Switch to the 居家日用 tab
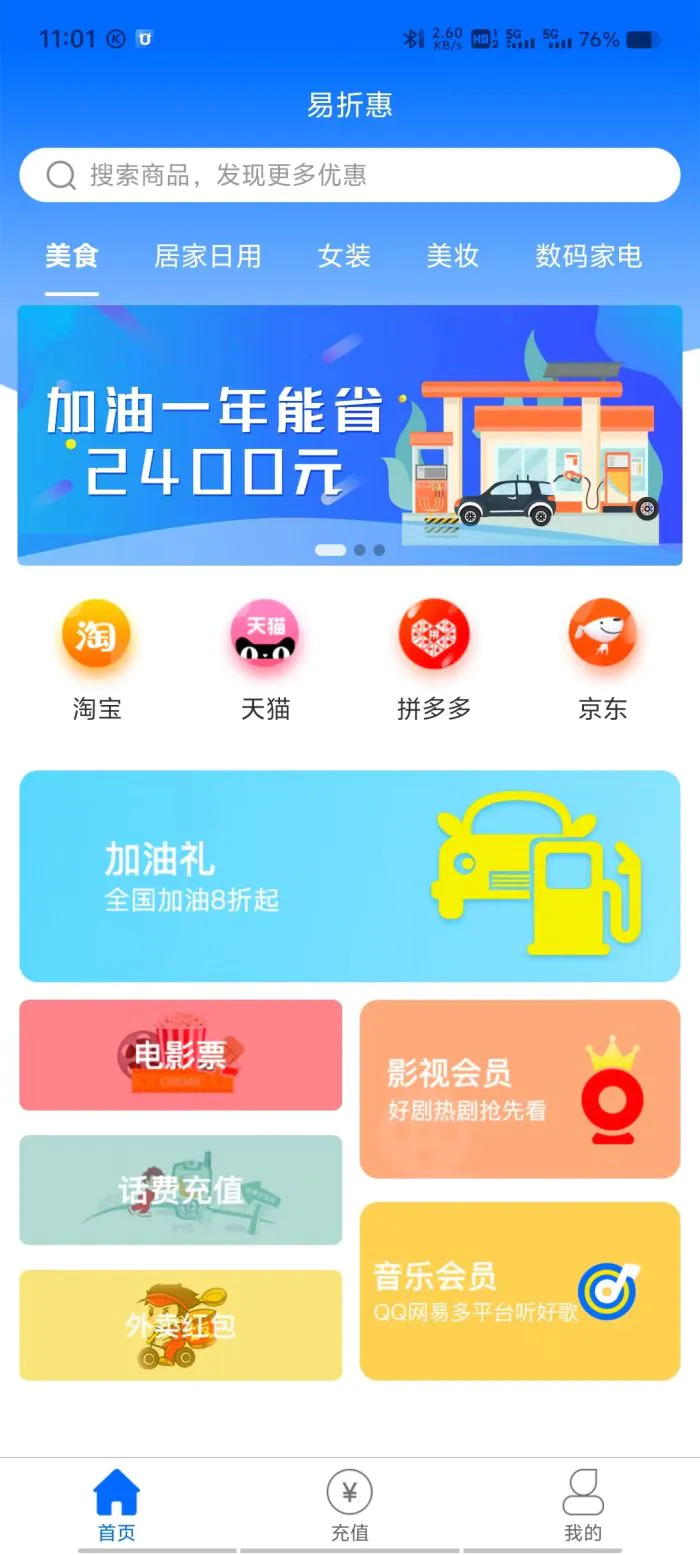The height and width of the screenshot is (1555, 700). [208, 257]
